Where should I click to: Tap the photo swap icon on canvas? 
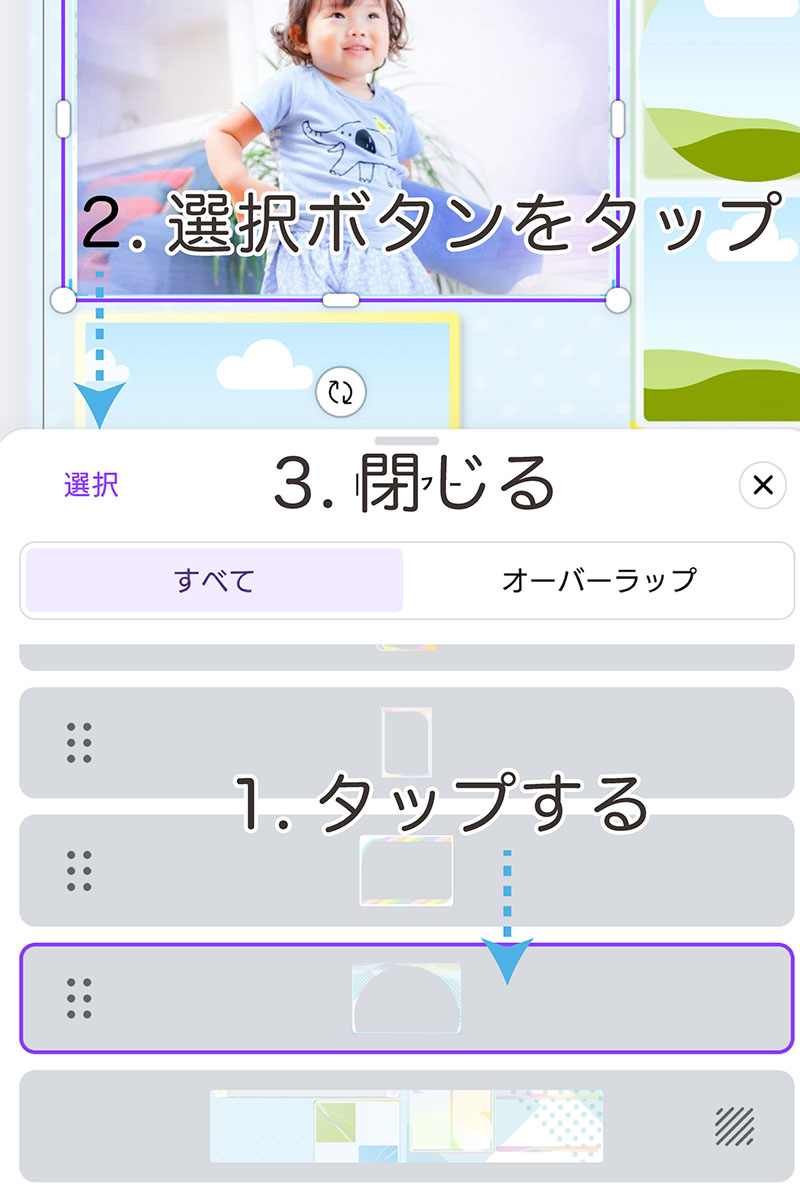(341, 392)
